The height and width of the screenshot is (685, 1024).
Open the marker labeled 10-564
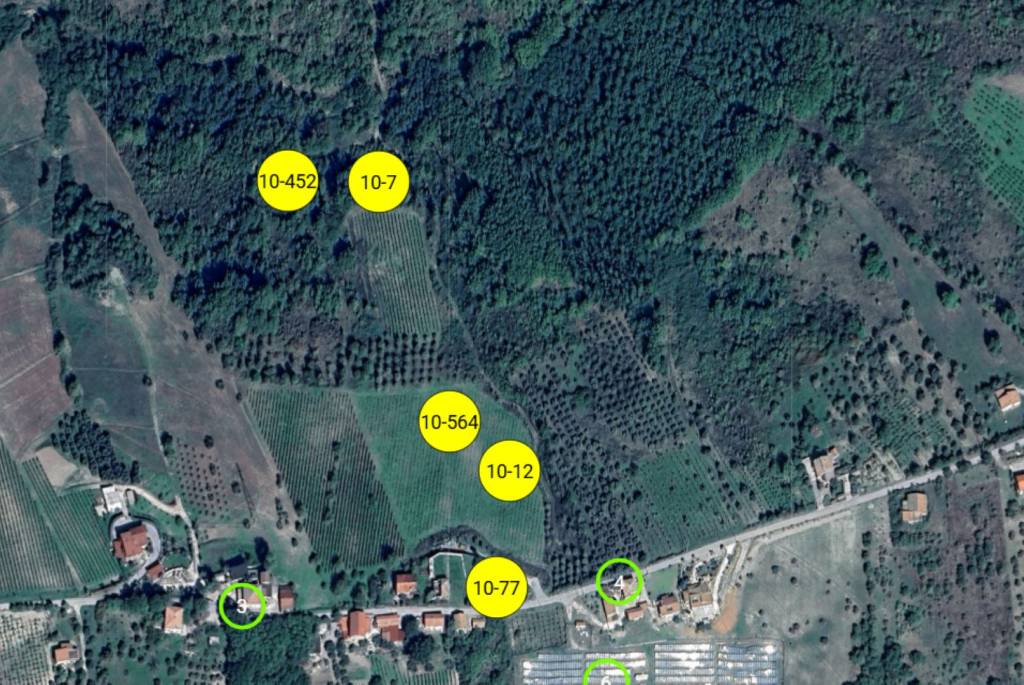pos(450,422)
